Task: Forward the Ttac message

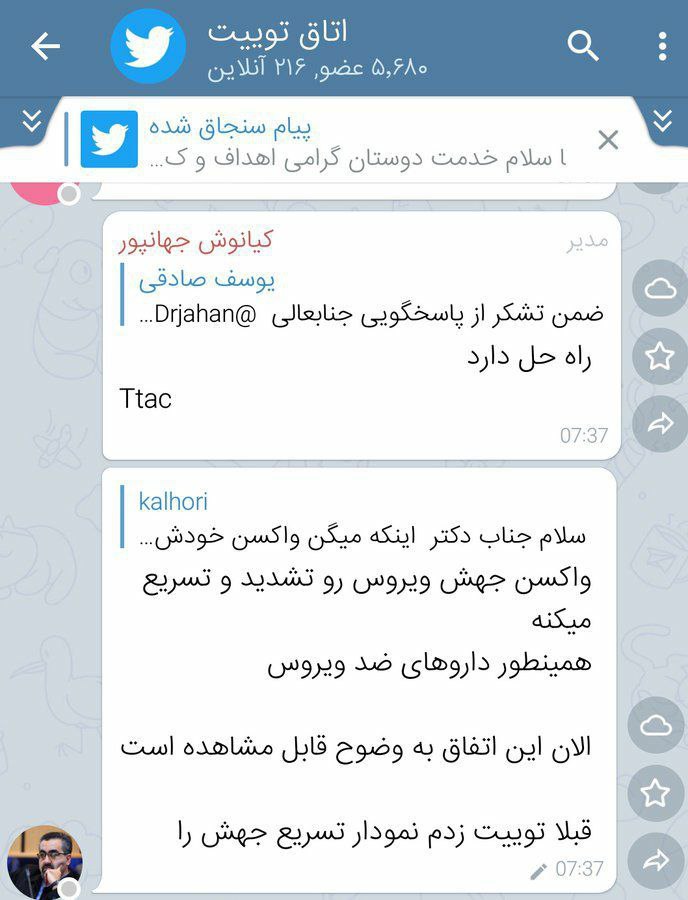Action: click(659, 424)
